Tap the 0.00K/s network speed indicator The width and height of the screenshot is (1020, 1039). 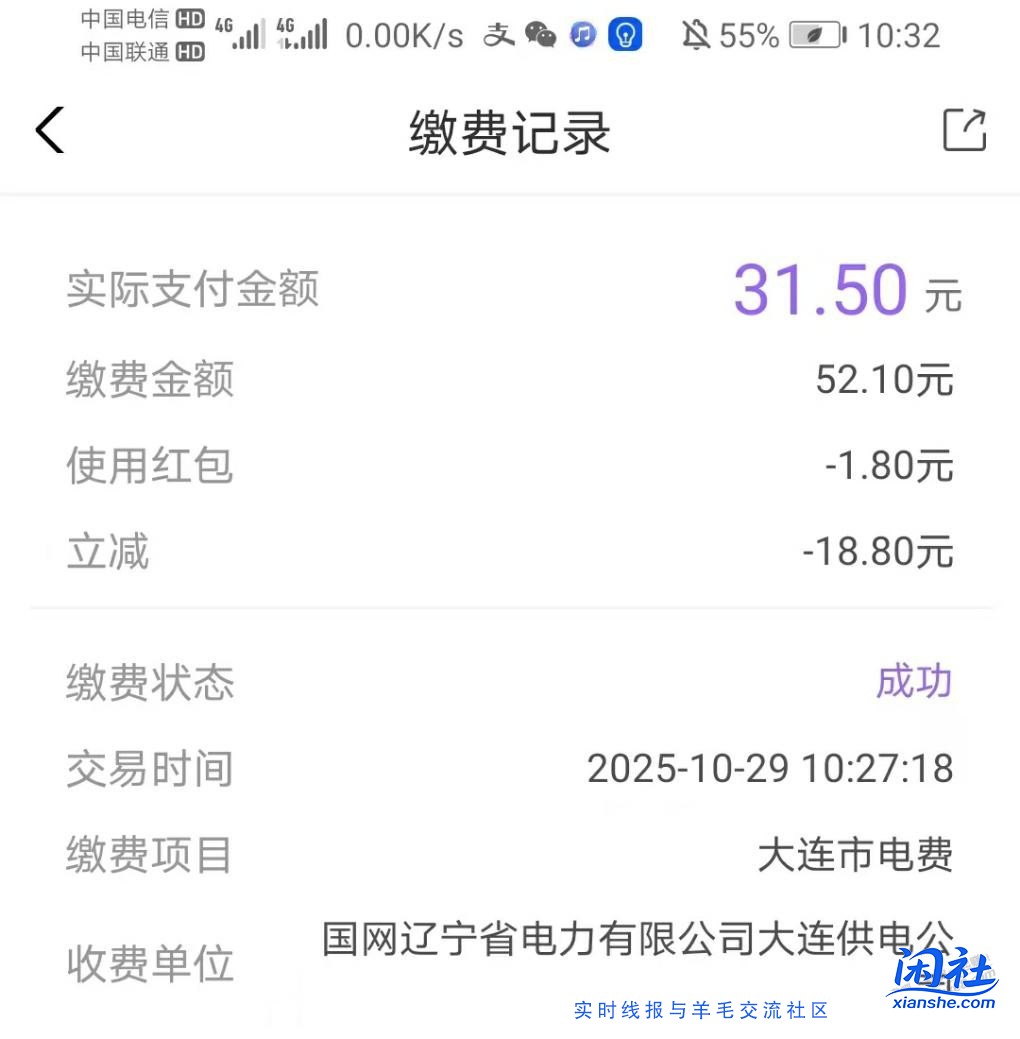[x=404, y=35]
